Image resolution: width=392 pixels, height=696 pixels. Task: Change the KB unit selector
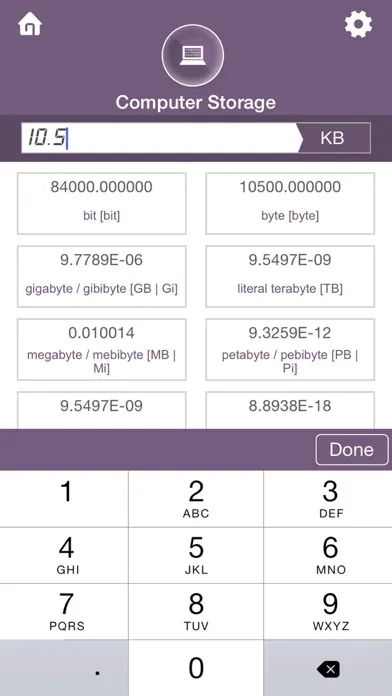[334, 138]
